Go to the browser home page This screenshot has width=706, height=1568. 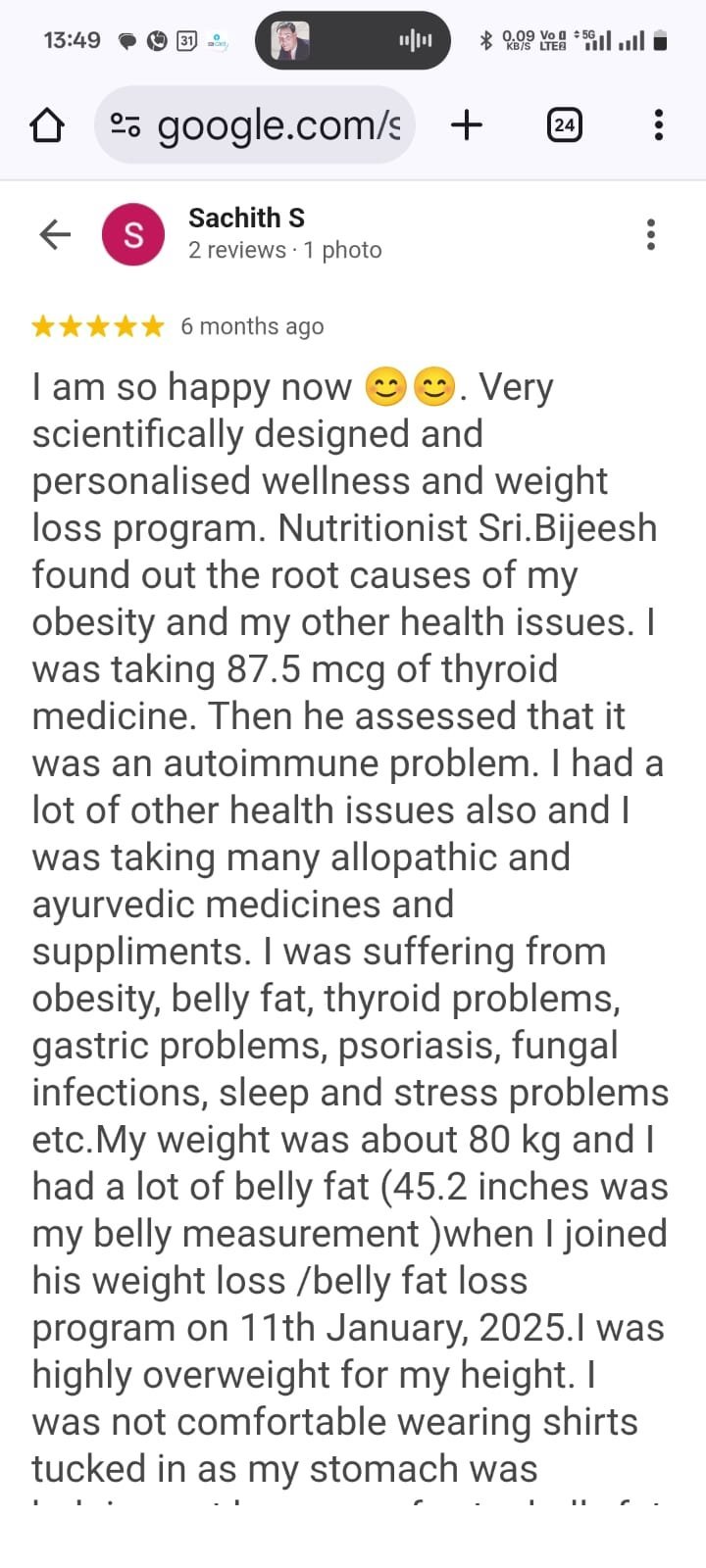46,125
